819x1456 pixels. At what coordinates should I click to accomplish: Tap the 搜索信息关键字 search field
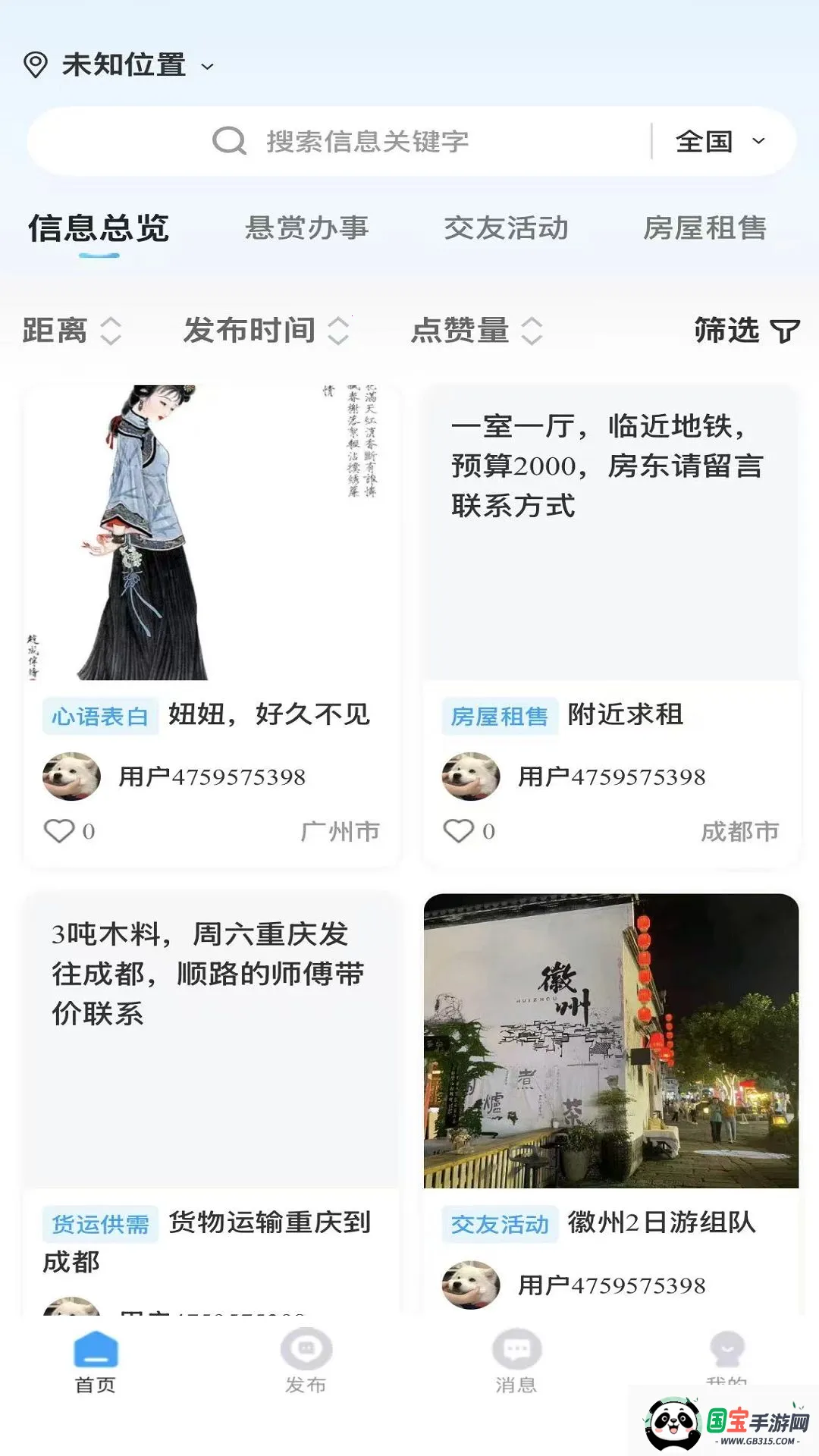point(339,141)
